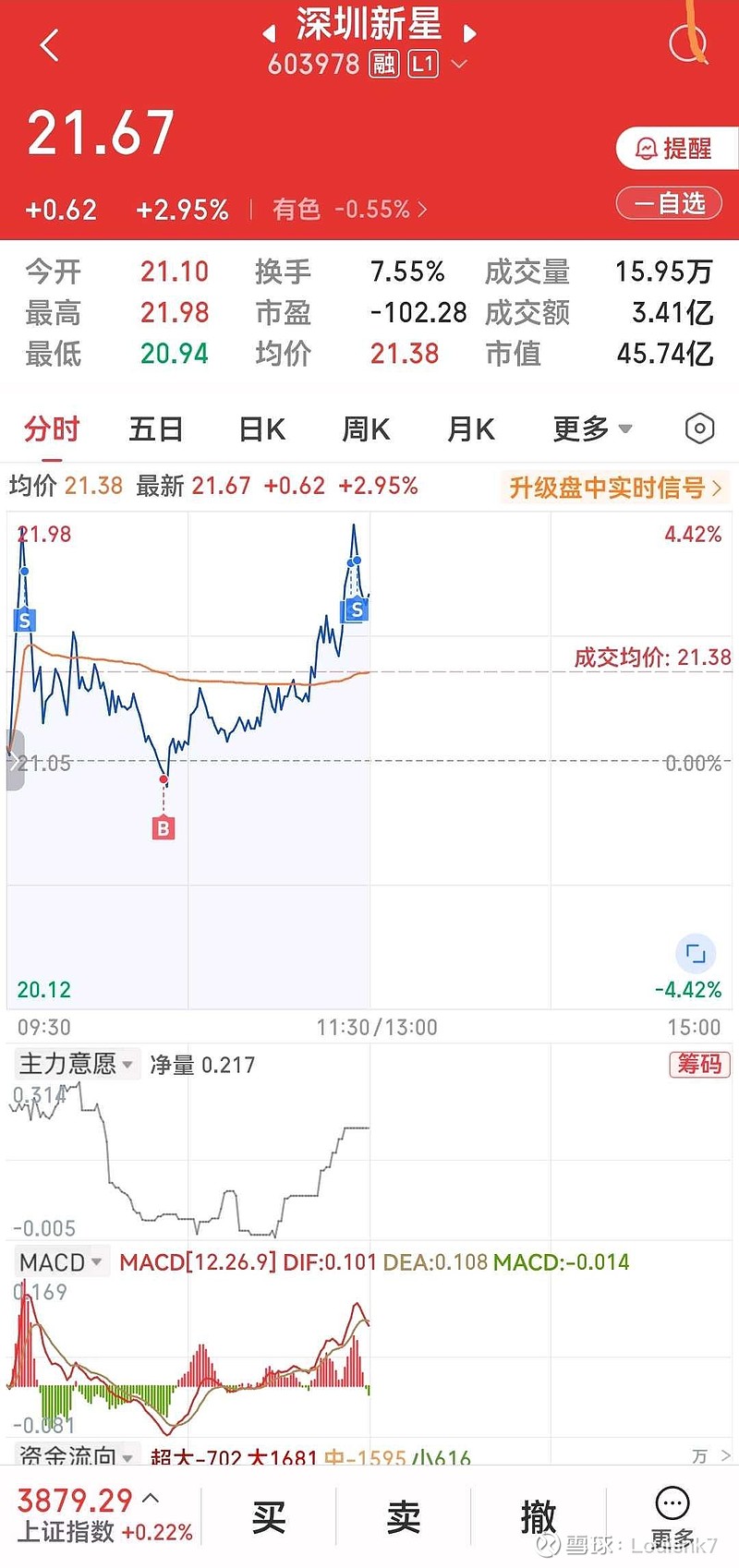Switch to the 日K chart tab
This screenshot has width=739, height=1568.
click(261, 428)
